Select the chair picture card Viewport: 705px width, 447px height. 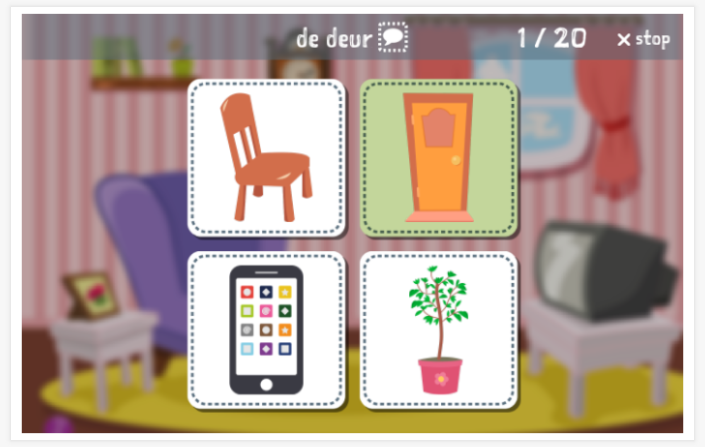pos(266,158)
